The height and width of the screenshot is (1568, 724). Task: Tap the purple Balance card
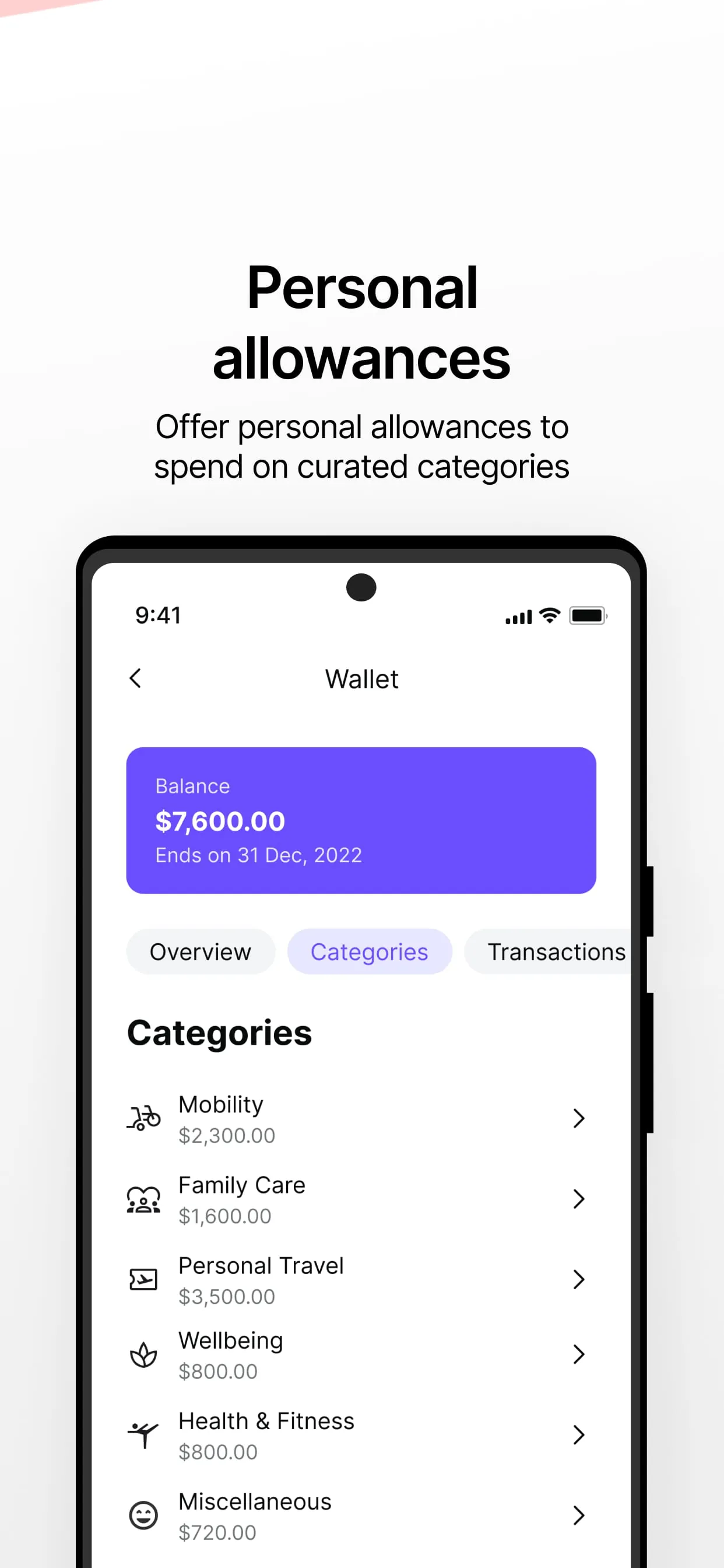(x=361, y=820)
